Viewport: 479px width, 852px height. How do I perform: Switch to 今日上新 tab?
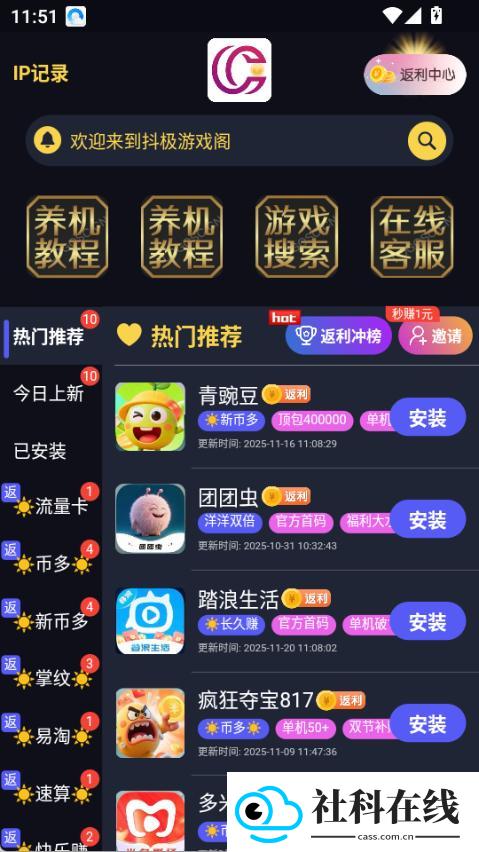49,393
